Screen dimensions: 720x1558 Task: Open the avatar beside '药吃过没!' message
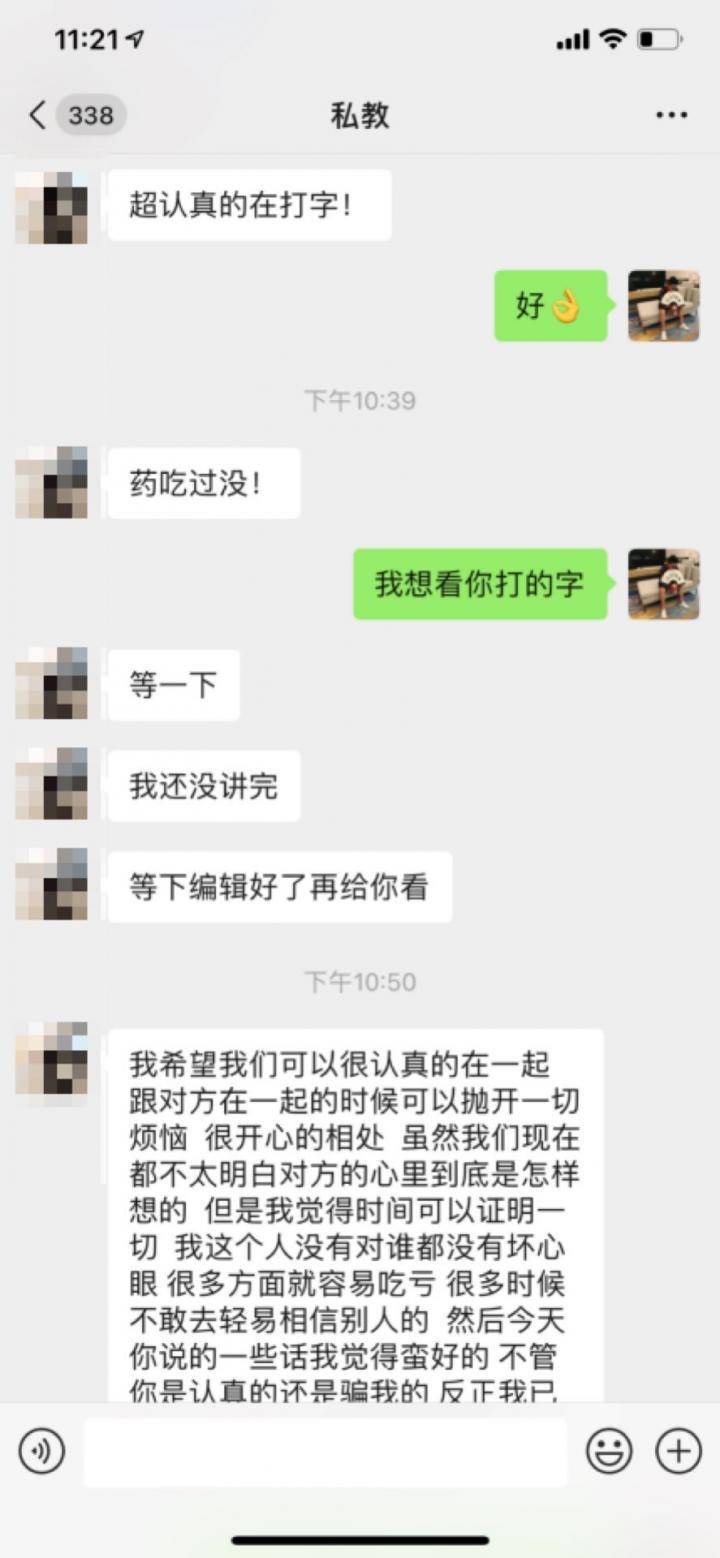coord(51,483)
